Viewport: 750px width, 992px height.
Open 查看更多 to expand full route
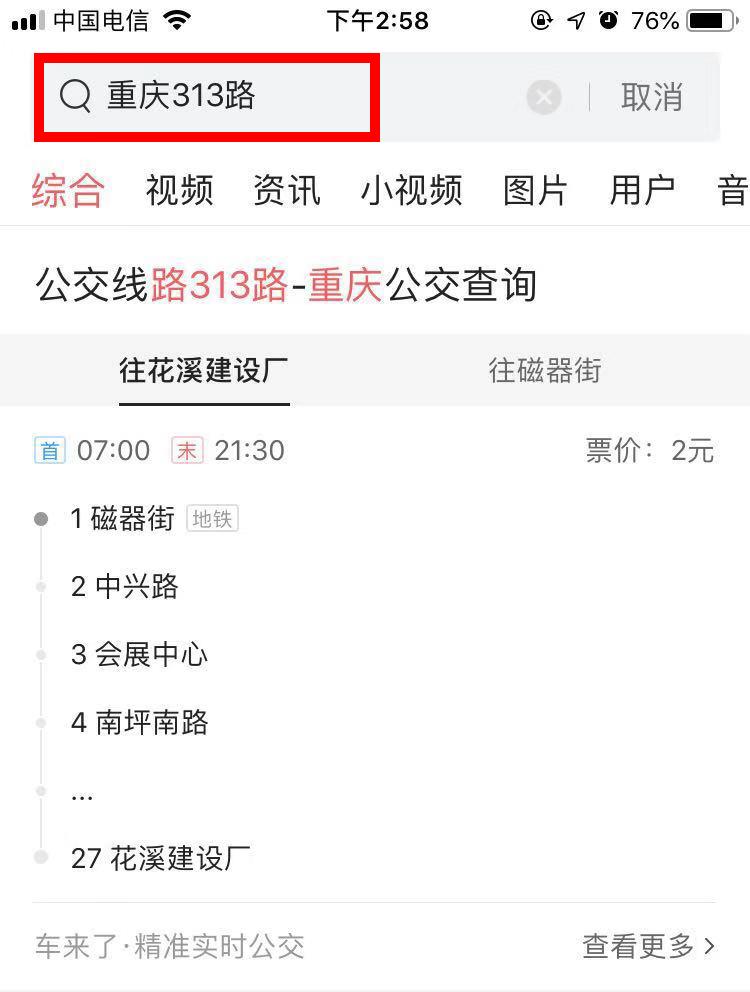[640, 945]
